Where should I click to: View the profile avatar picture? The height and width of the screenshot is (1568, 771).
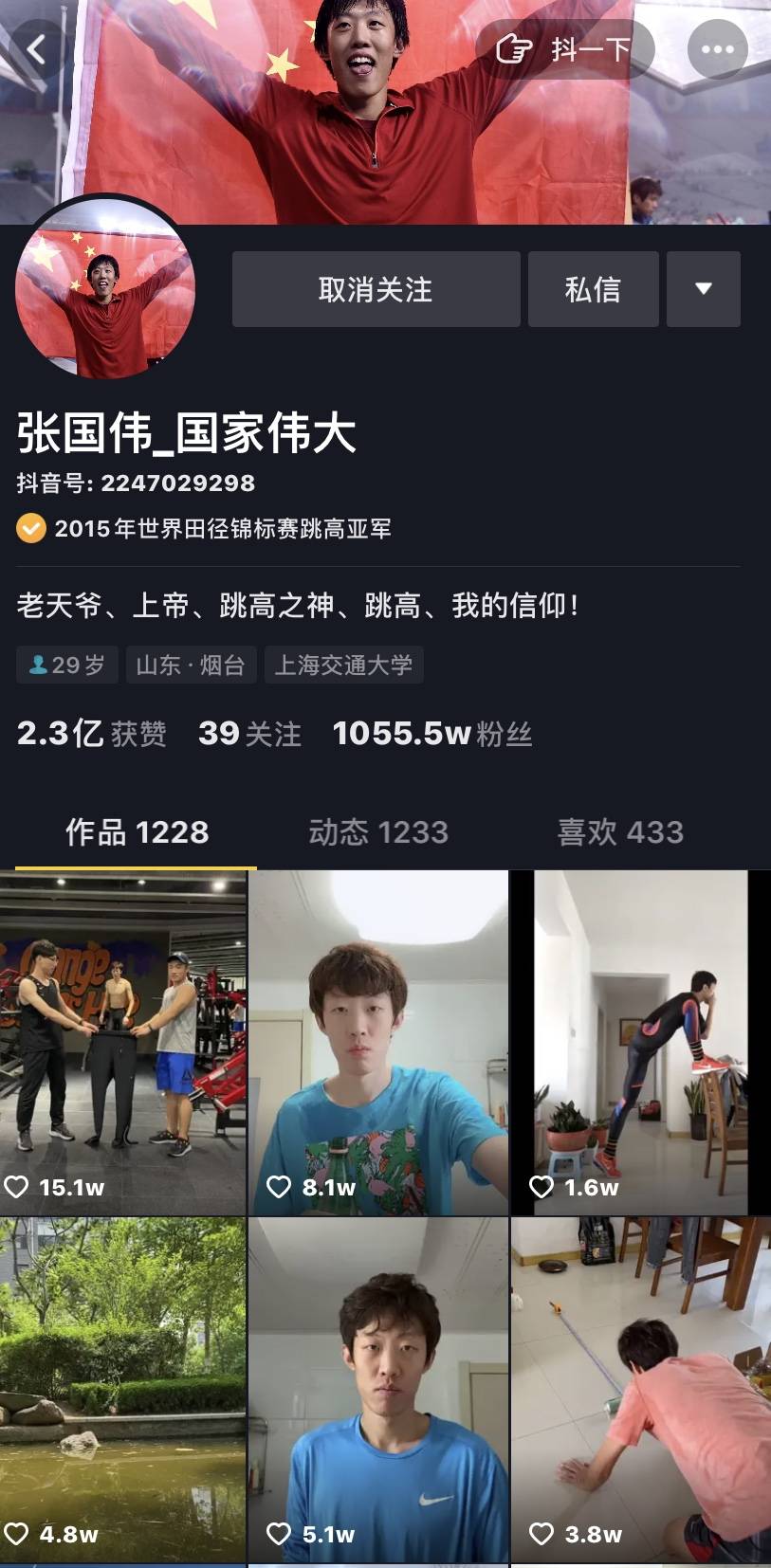[x=104, y=289]
